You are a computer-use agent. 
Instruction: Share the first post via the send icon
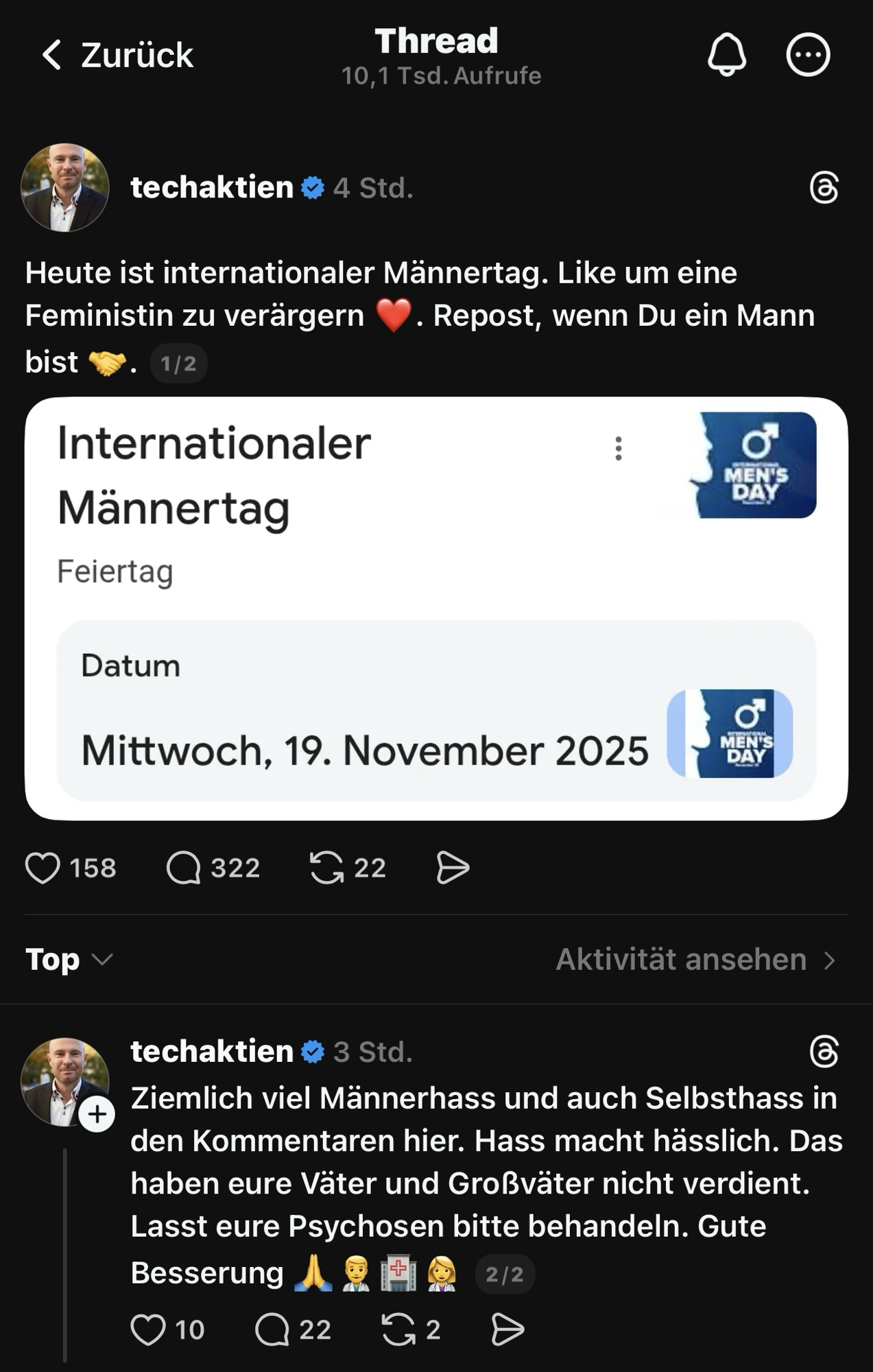click(x=453, y=868)
